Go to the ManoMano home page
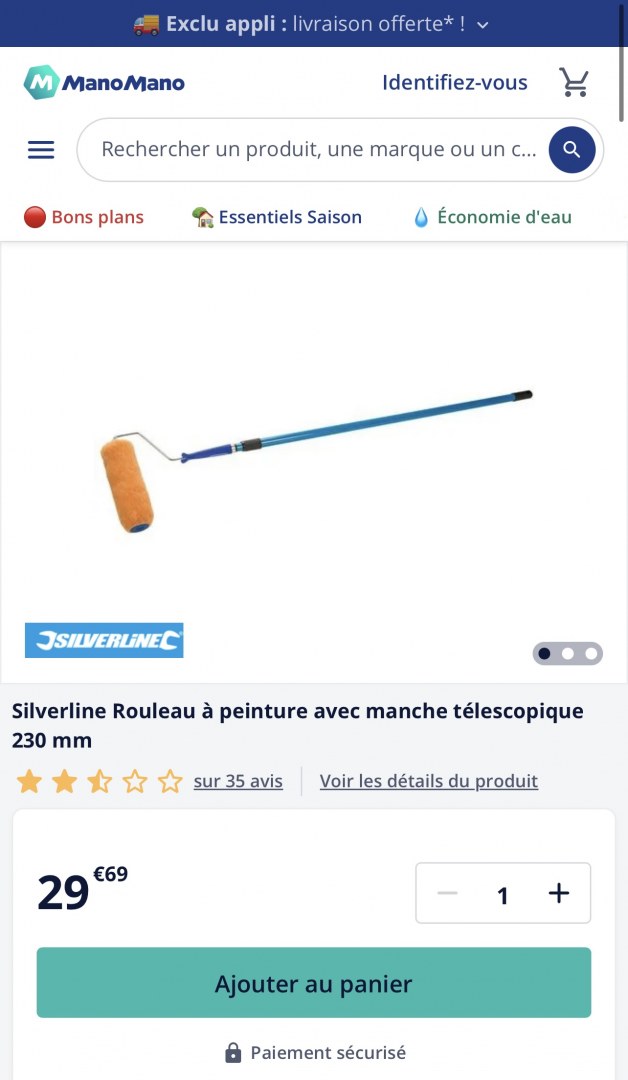628x1080 pixels. tap(104, 83)
